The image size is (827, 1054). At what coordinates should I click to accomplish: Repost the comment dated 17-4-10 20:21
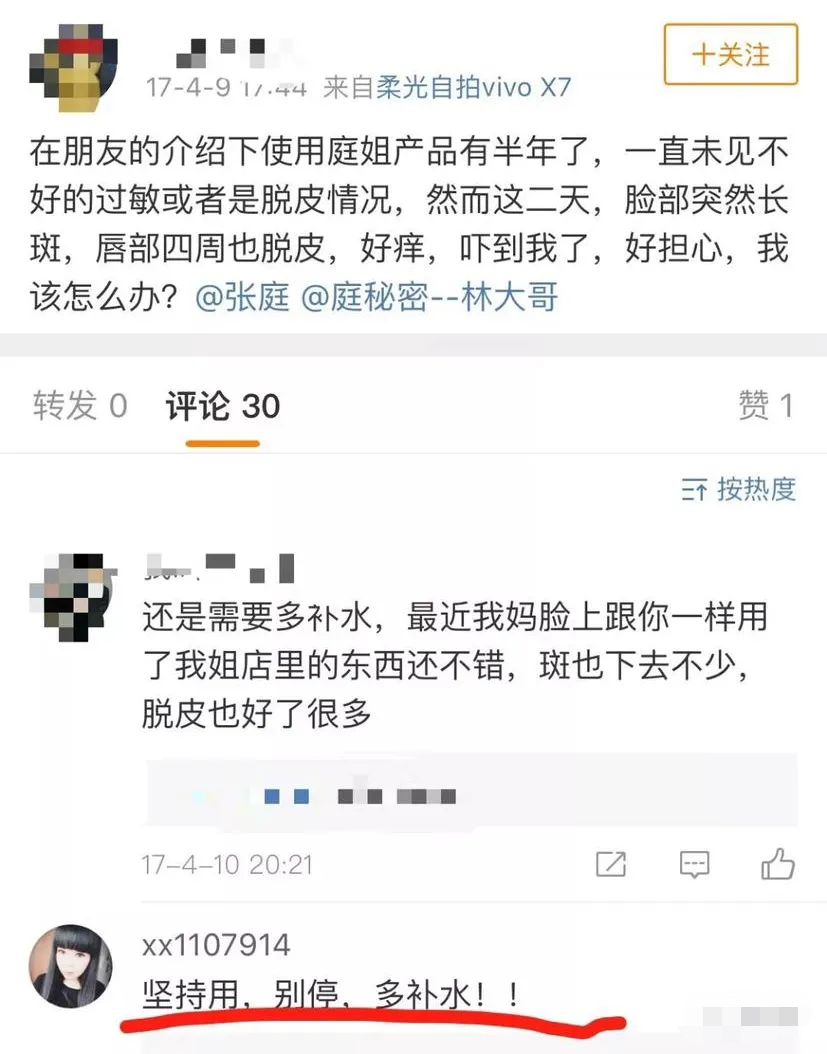(x=611, y=863)
